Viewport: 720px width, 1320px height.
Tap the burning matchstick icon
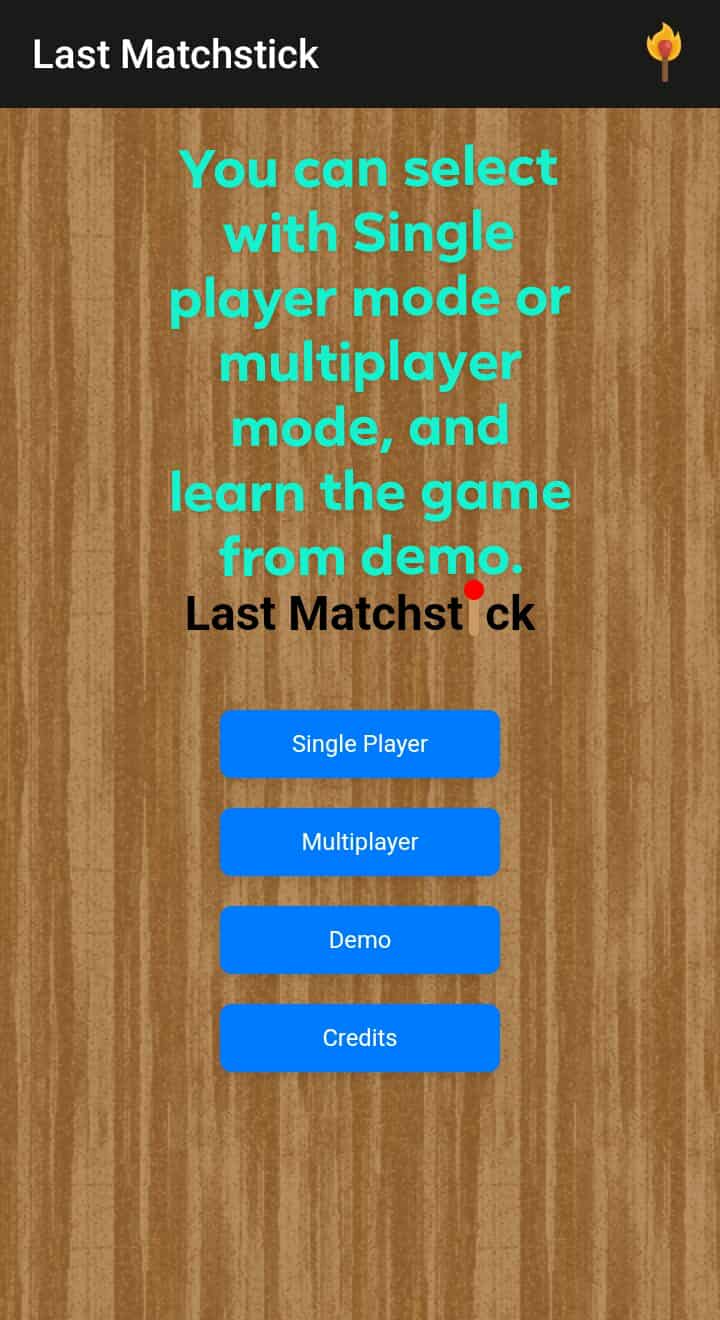click(664, 53)
